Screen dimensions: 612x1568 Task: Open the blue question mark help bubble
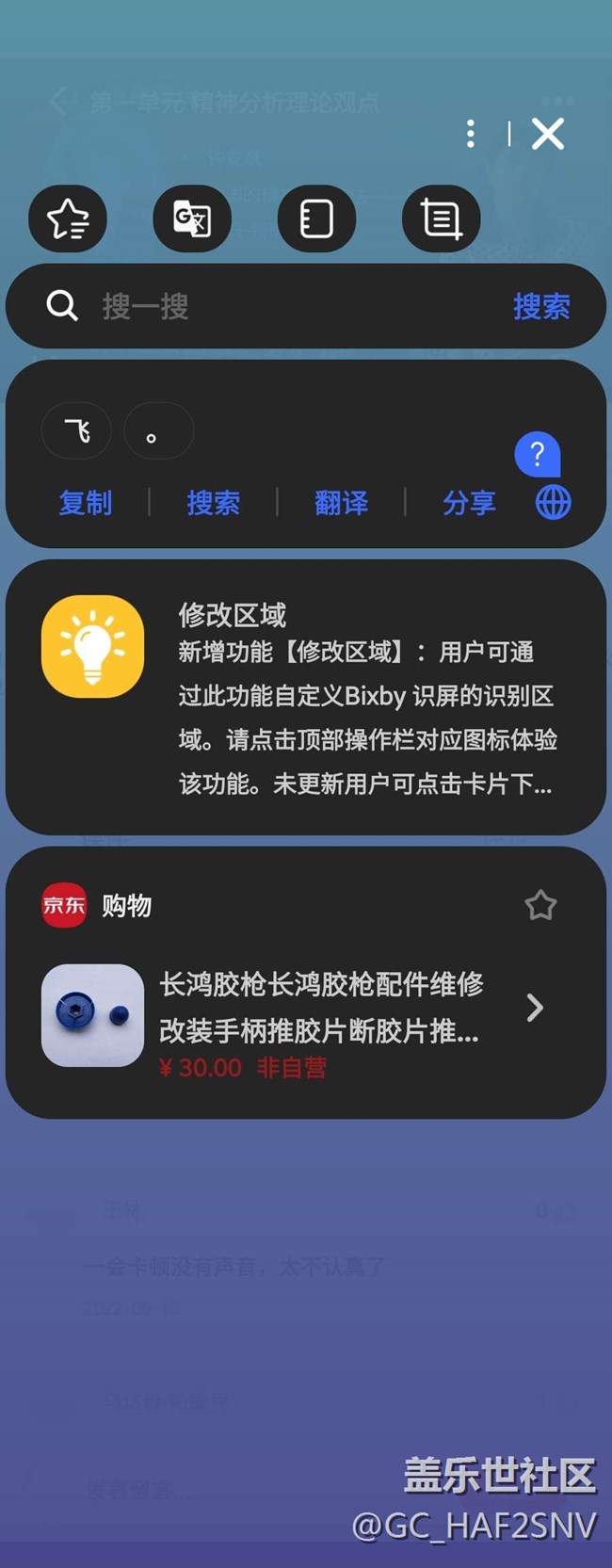[x=538, y=455]
